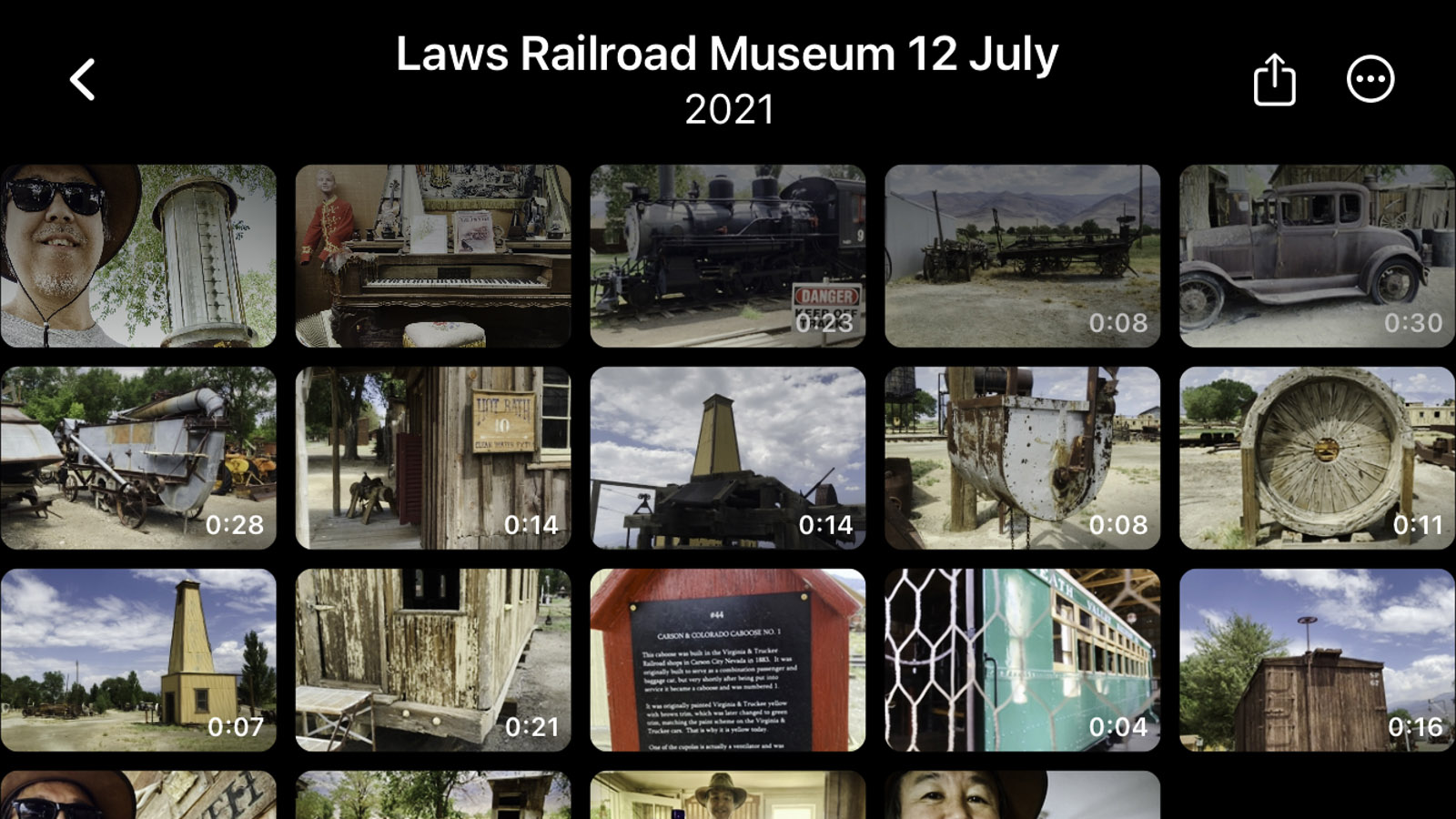Open the weathered wooden building video (0:21)
Screen dimensions: 1456x819
tap(433, 660)
